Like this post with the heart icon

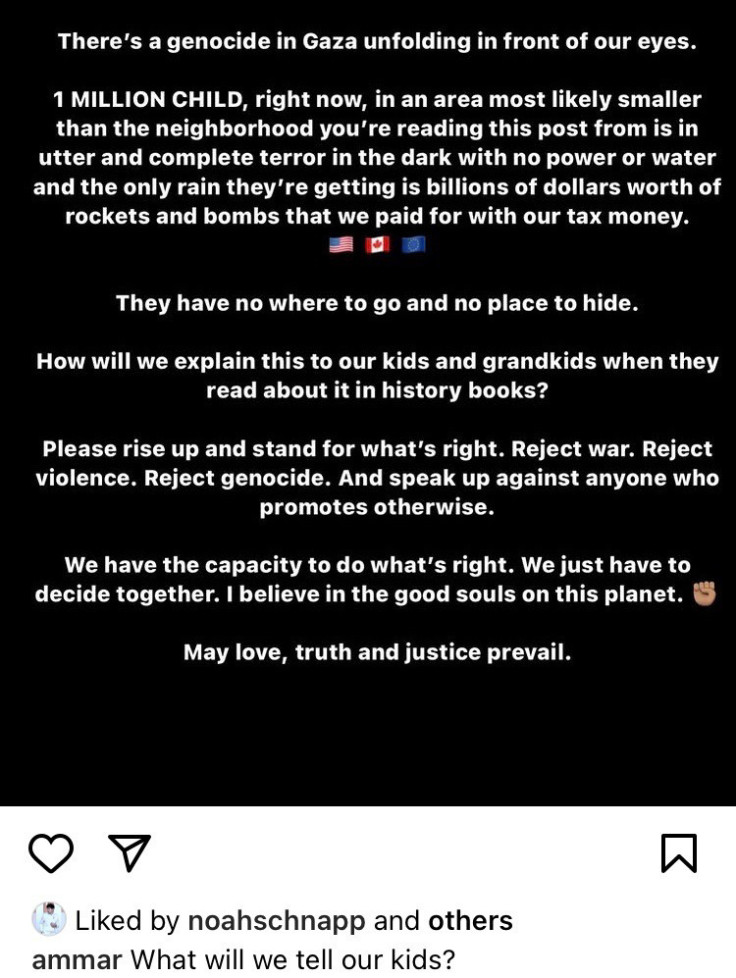point(50,853)
